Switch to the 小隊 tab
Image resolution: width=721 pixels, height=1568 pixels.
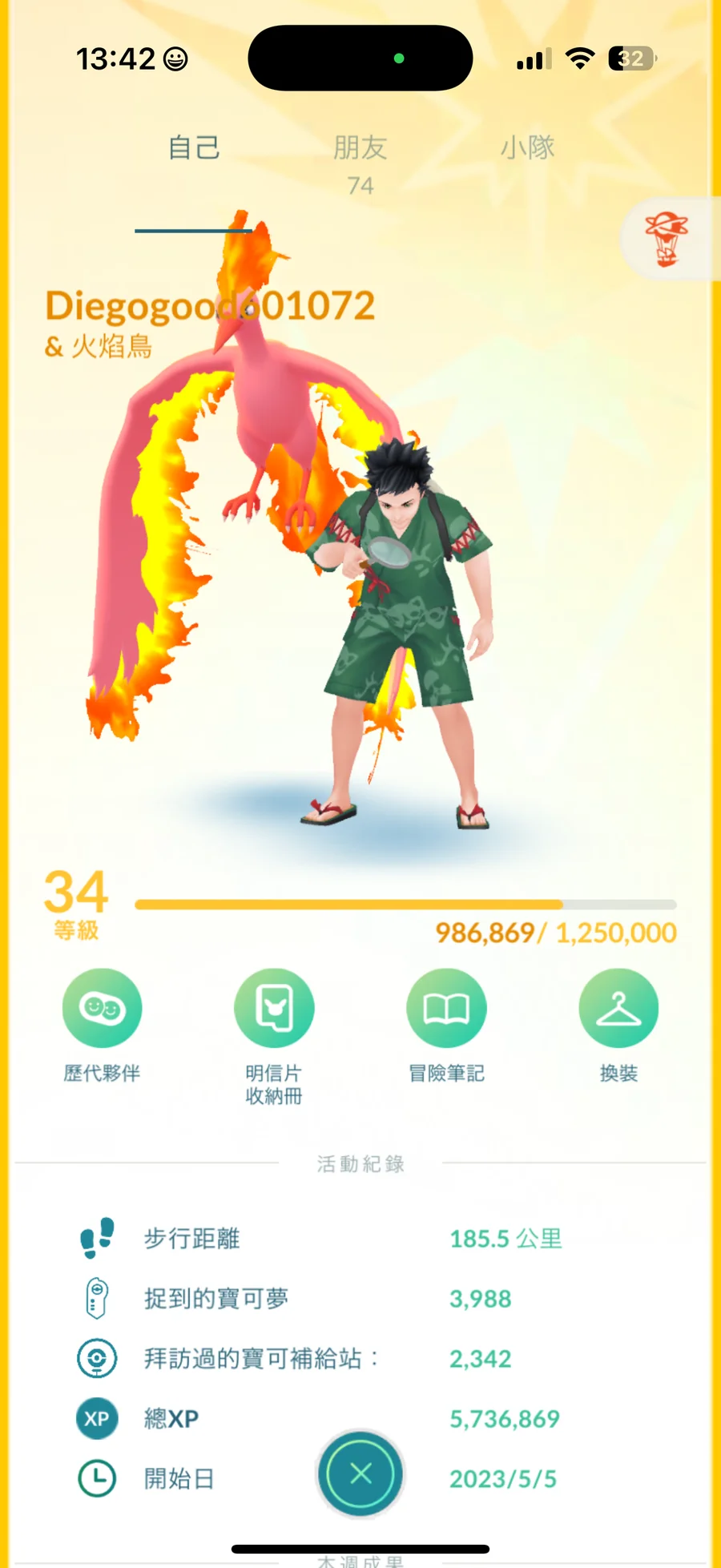528,148
